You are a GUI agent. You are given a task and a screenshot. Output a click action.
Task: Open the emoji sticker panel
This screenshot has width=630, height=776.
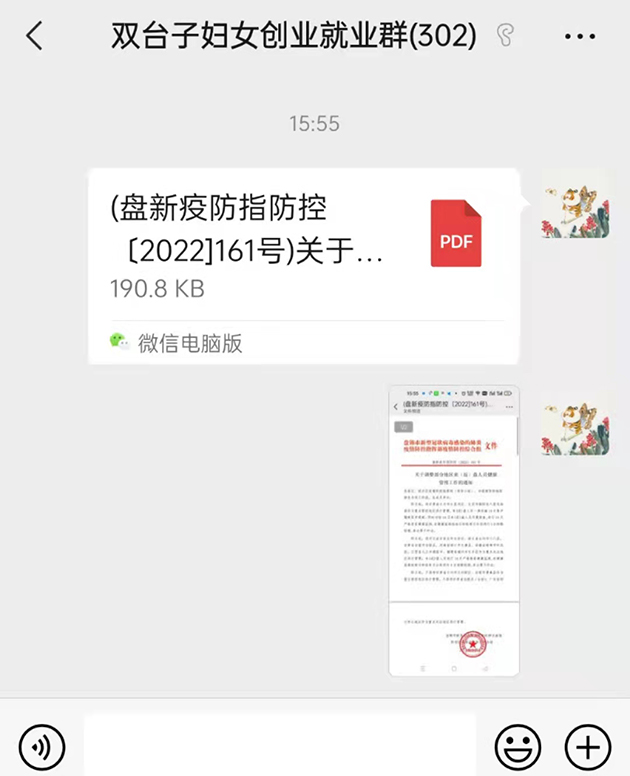click(x=518, y=745)
